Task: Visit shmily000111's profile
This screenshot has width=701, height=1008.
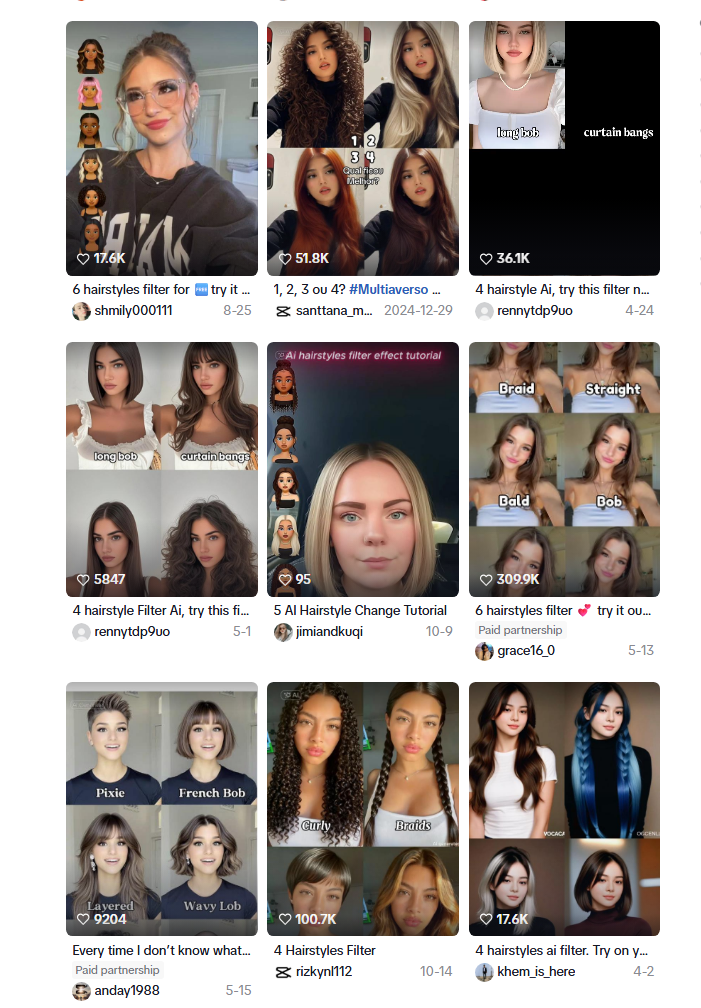Action: pos(133,311)
